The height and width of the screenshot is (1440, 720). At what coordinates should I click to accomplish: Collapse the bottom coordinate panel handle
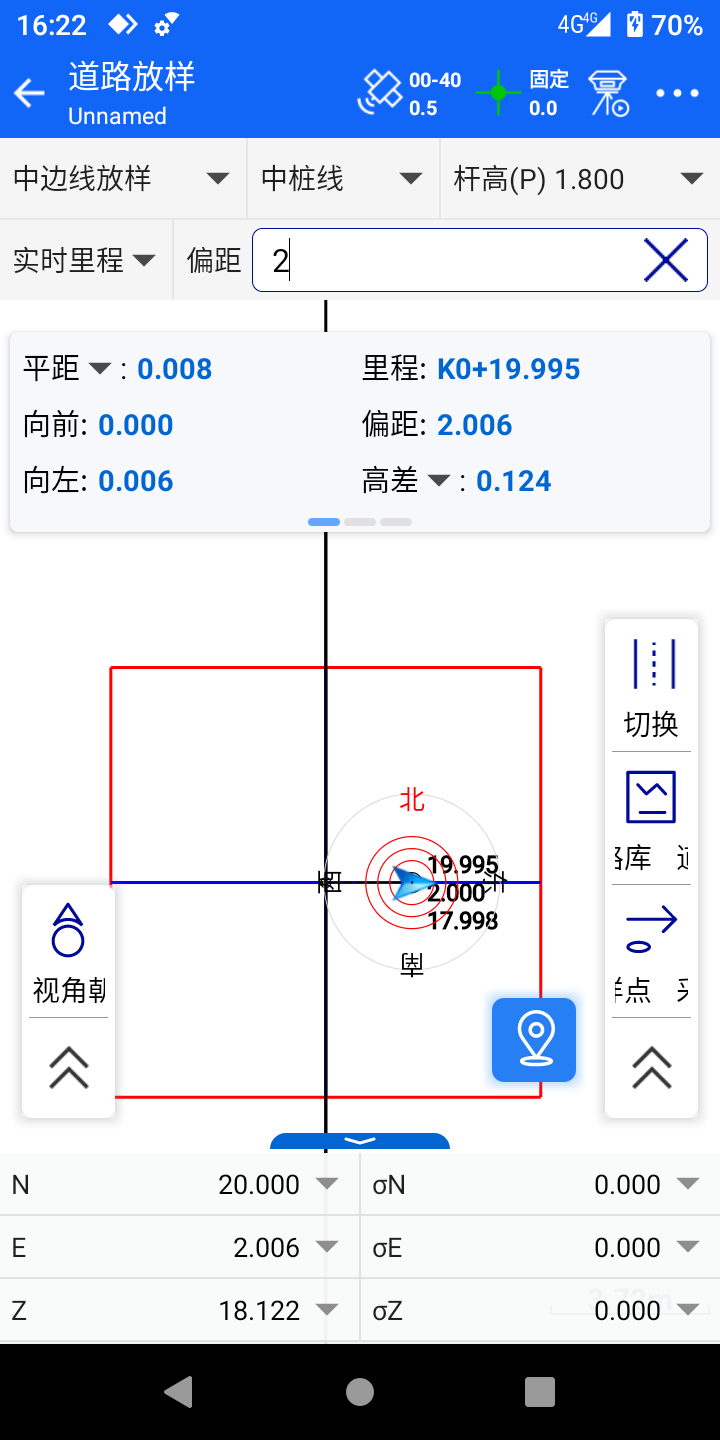[x=360, y=1141]
